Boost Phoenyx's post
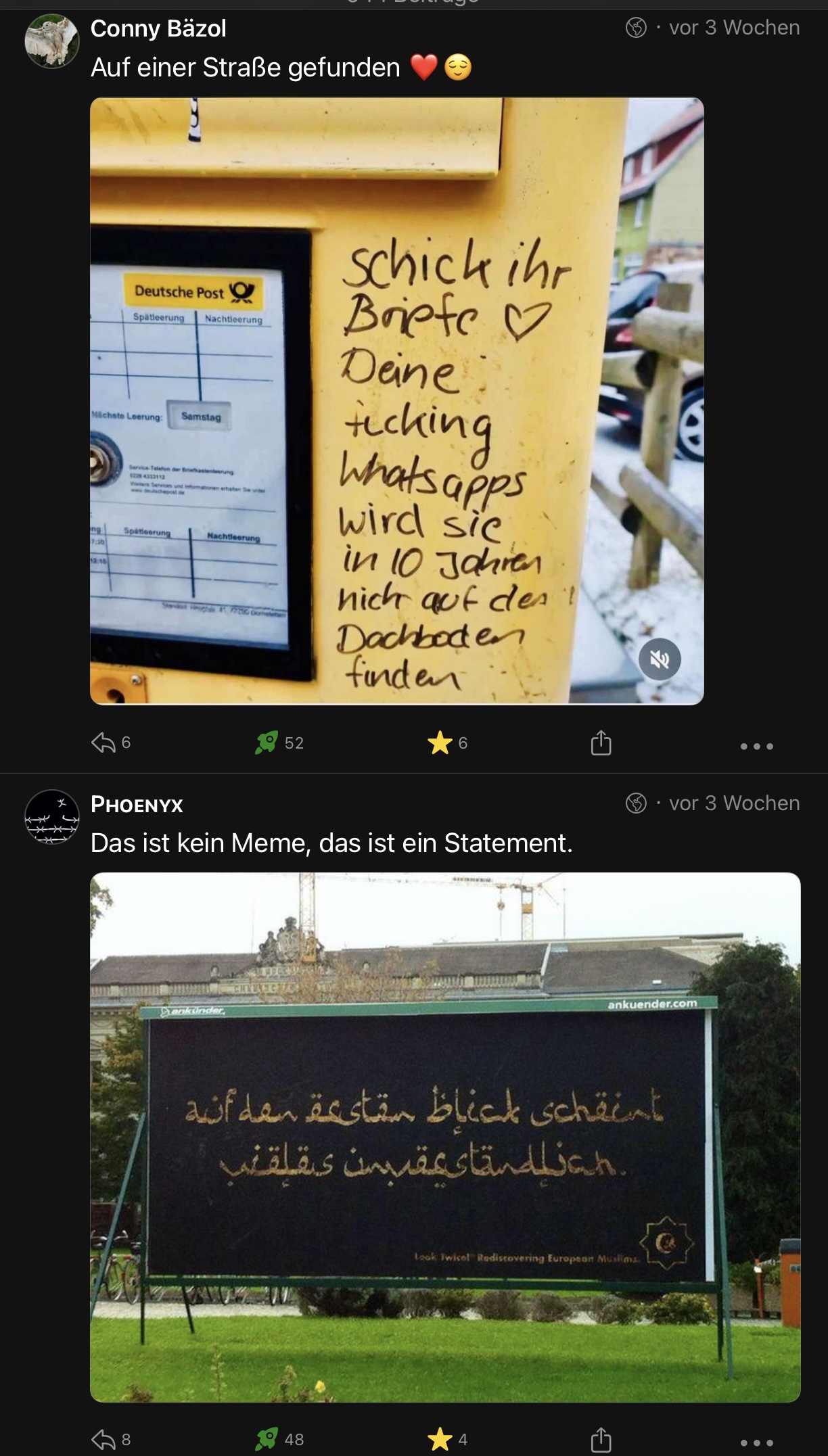This screenshot has width=828, height=1456. click(x=267, y=1439)
